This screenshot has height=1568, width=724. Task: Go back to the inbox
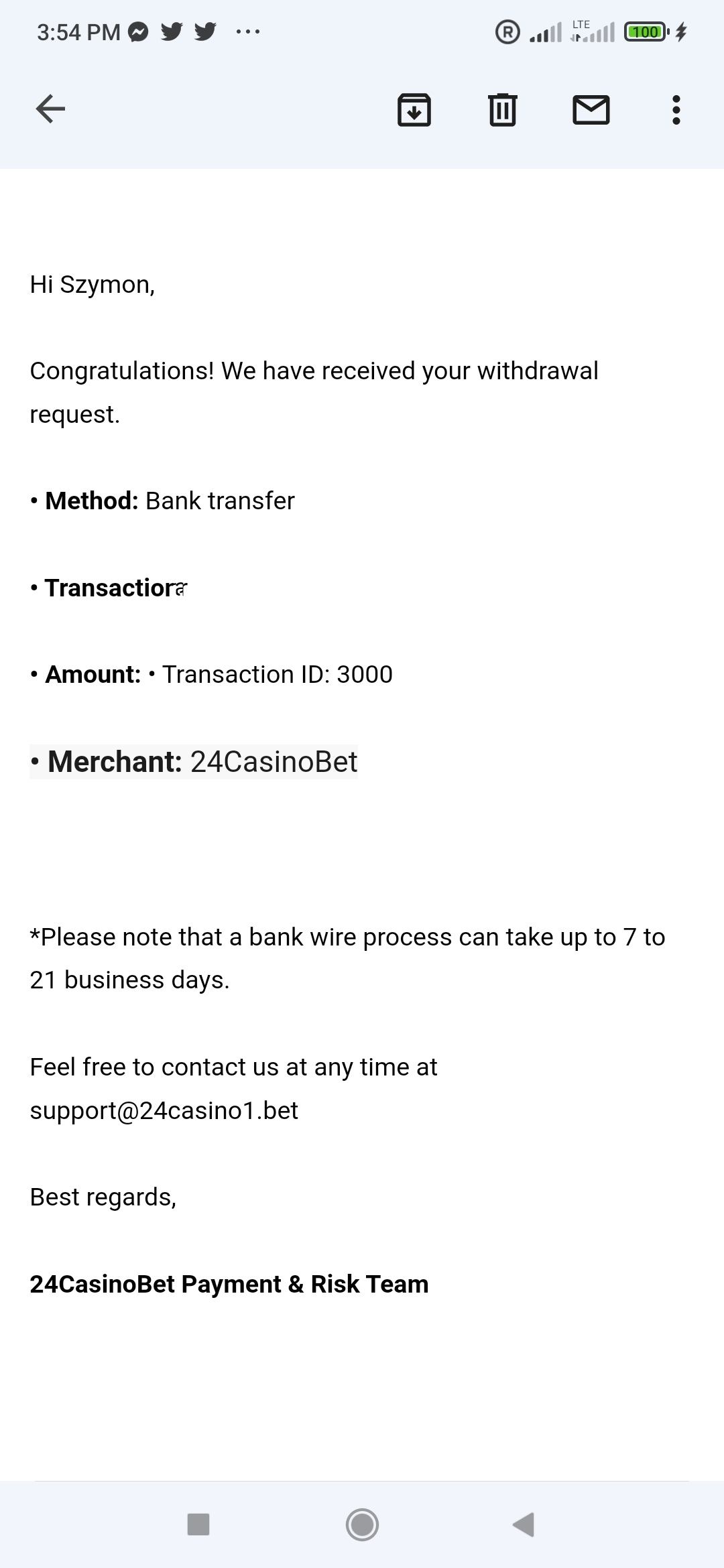[x=50, y=109]
